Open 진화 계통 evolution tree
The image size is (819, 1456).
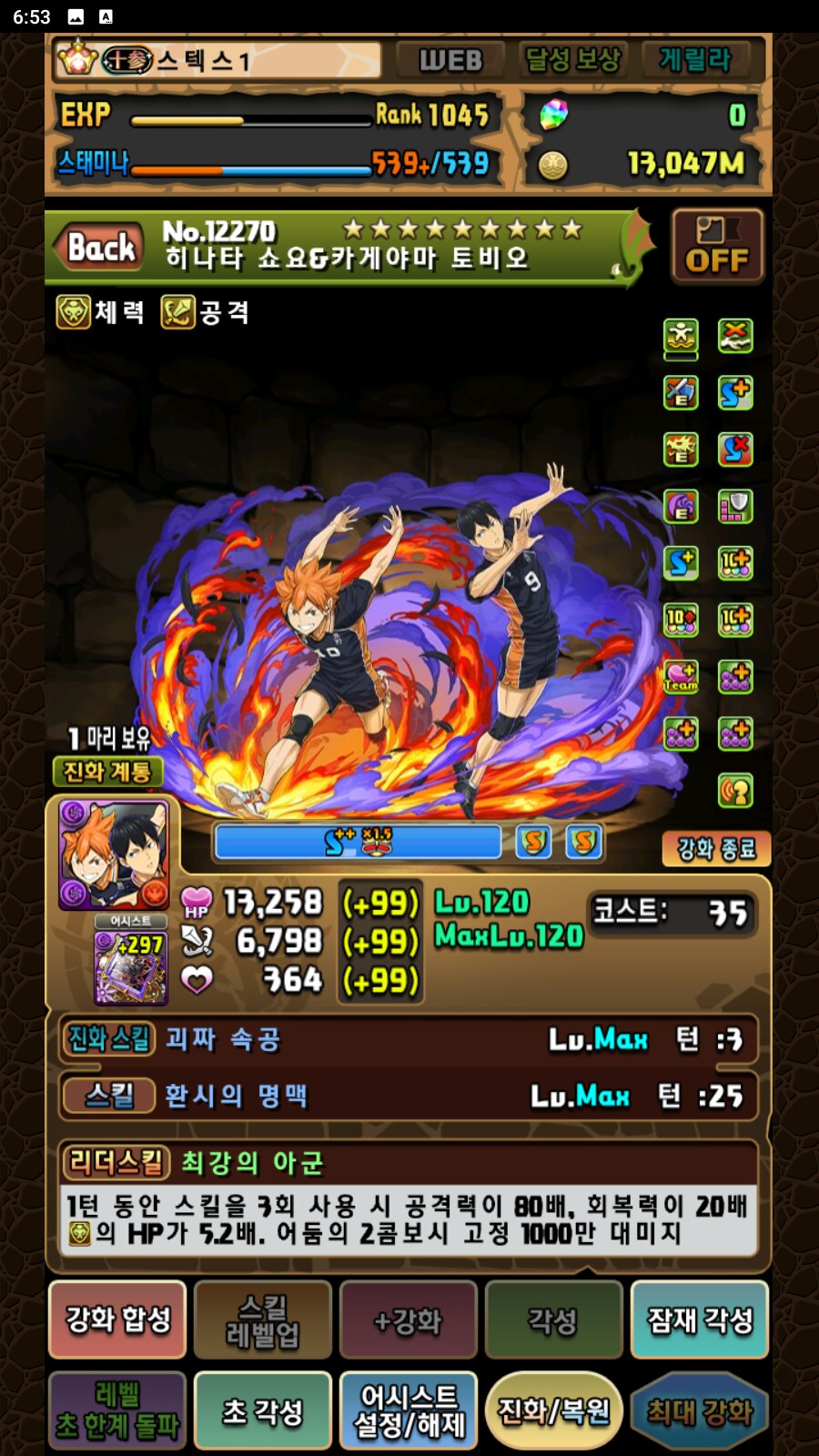point(107,772)
